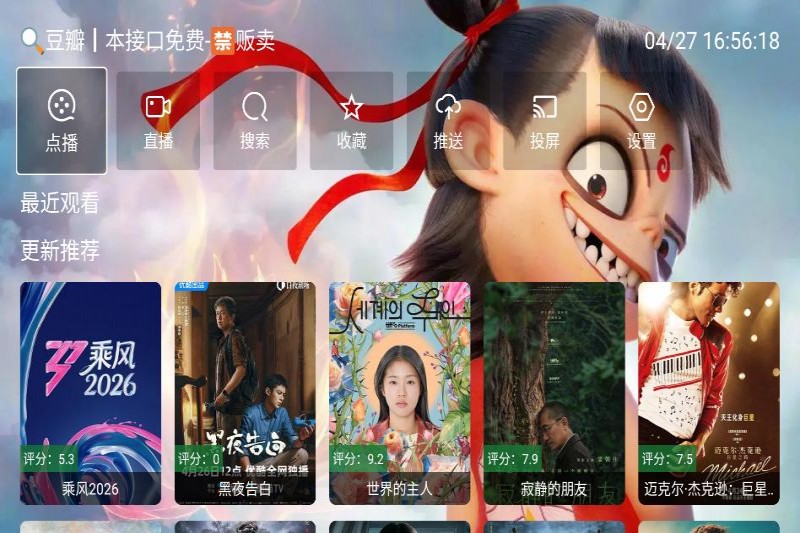Open the 乘风2026 poster card
This screenshot has height=533, width=800.
pyautogui.click(x=90, y=392)
